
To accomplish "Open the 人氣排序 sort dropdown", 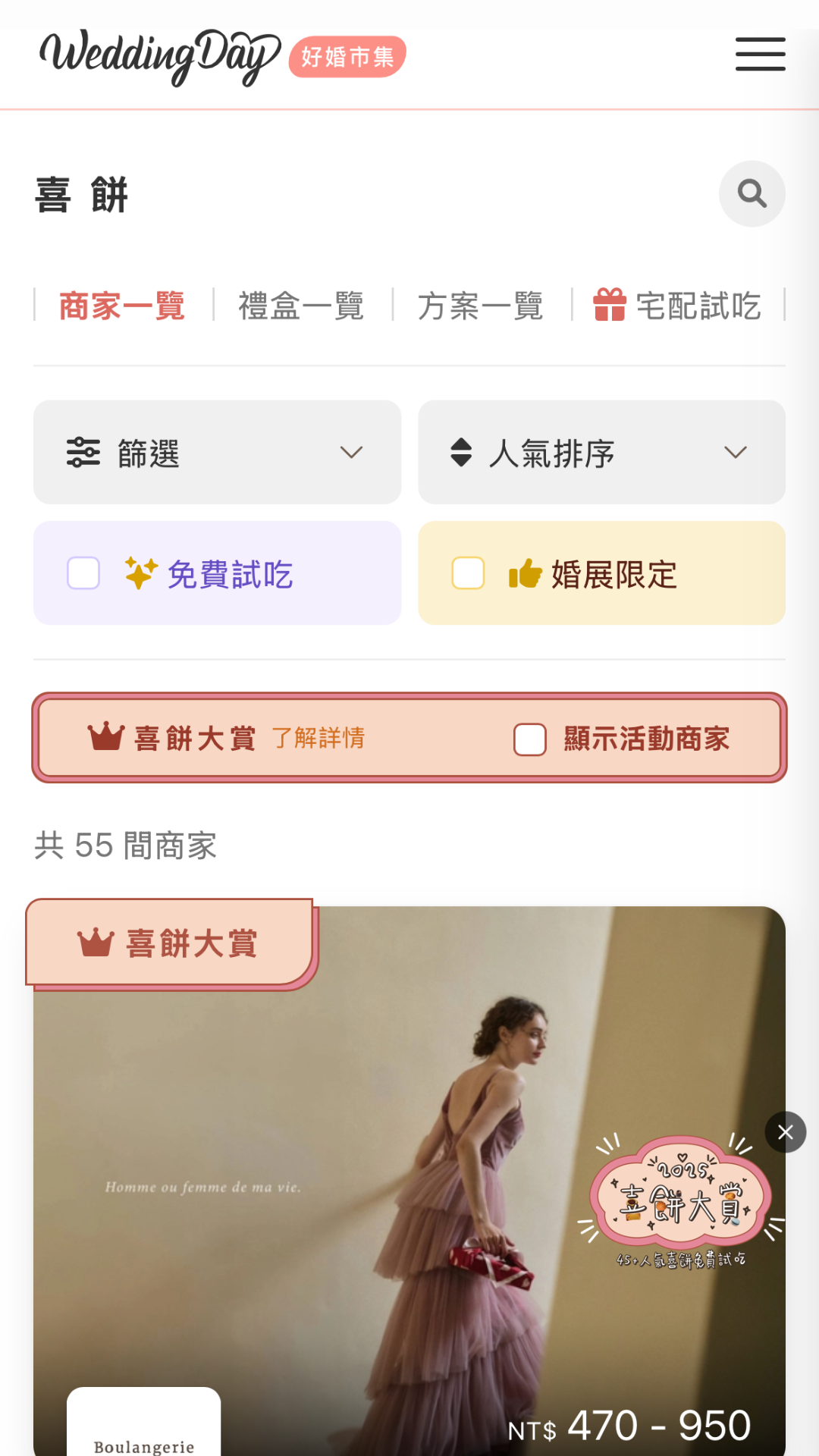I will coord(601,453).
